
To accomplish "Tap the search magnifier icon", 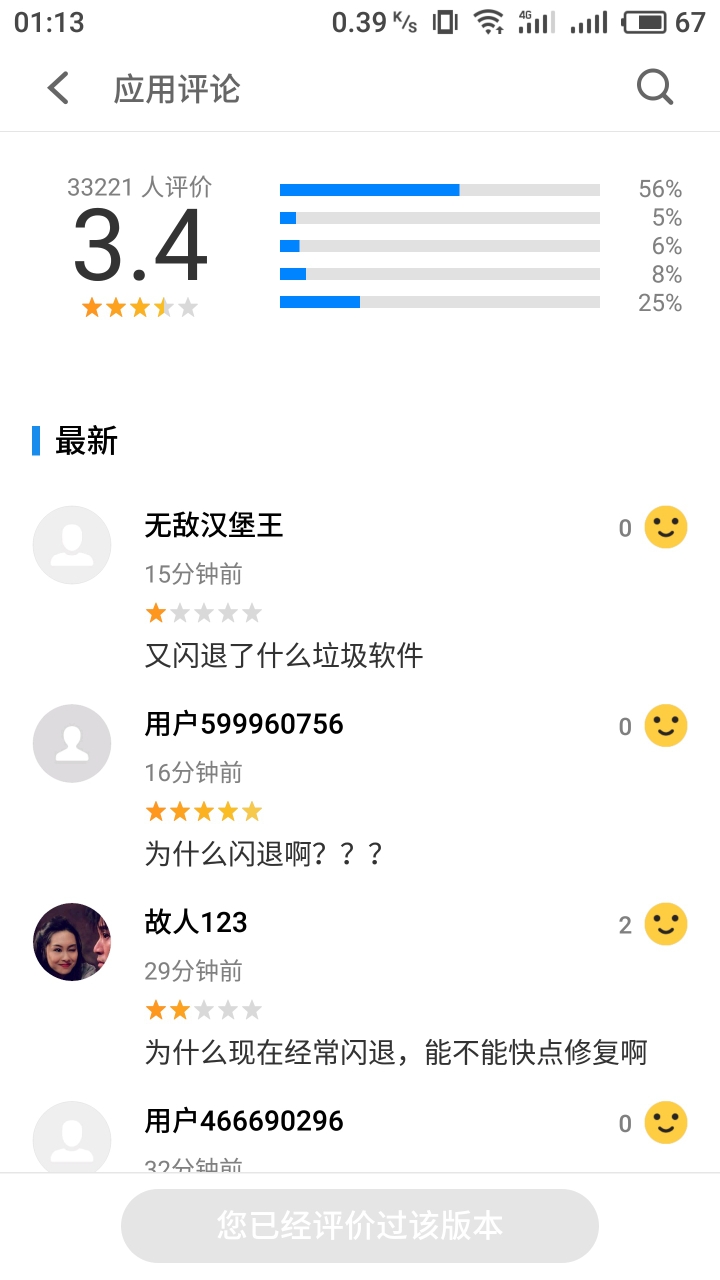I will coord(655,88).
